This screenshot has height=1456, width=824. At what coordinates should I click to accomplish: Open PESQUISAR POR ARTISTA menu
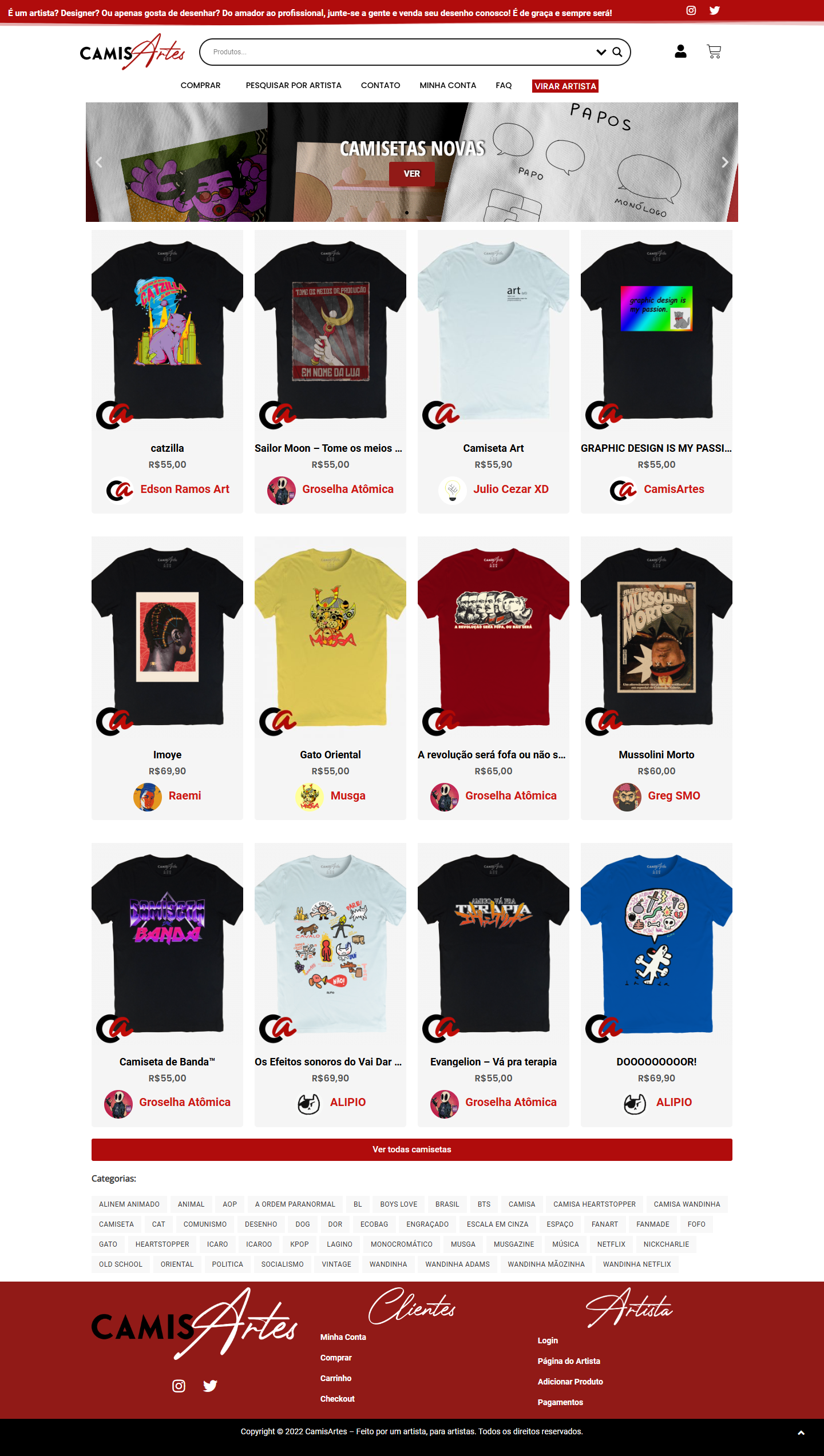pos(294,85)
